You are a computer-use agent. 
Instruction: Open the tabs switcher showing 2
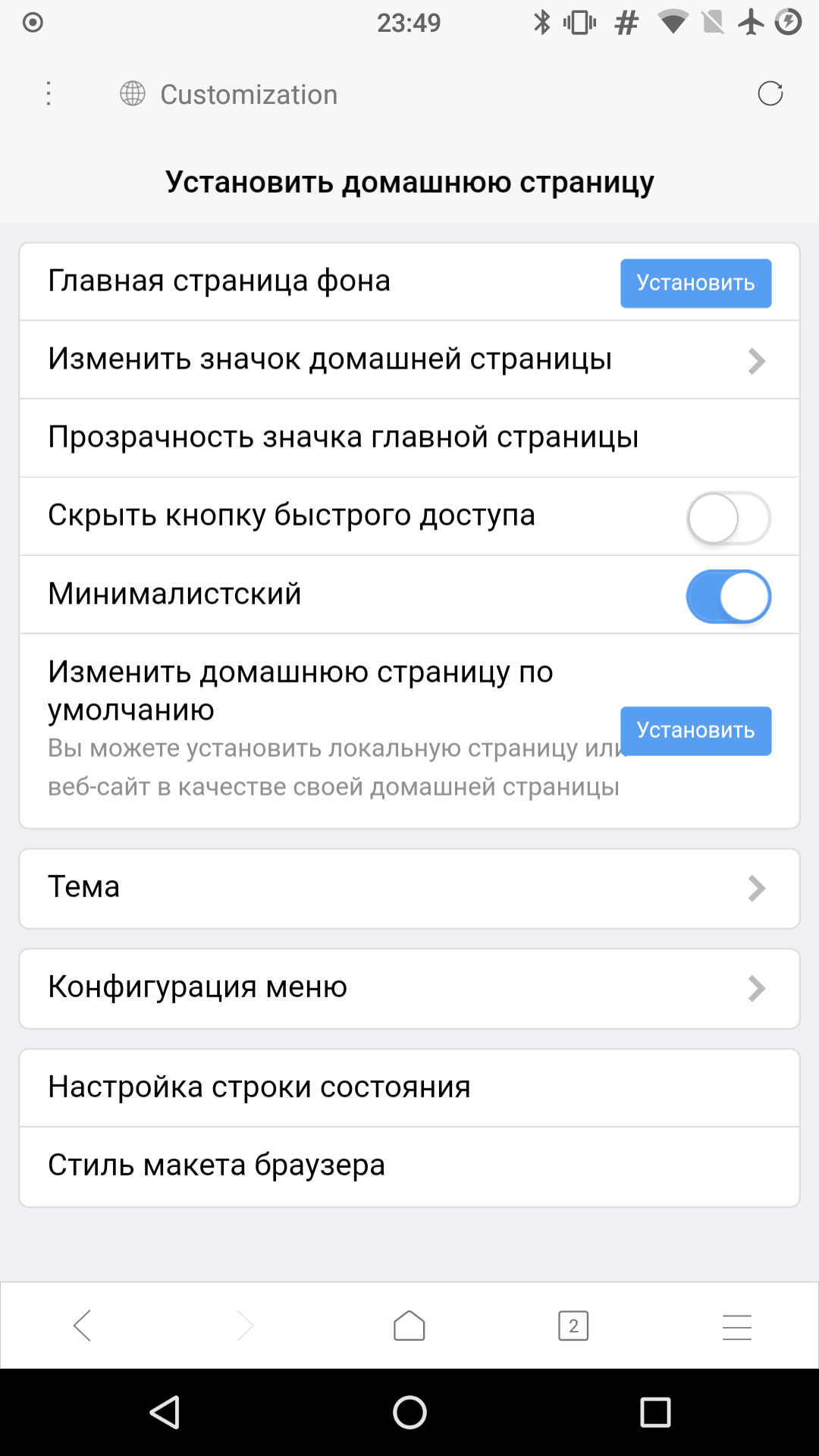coord(573,1326)
